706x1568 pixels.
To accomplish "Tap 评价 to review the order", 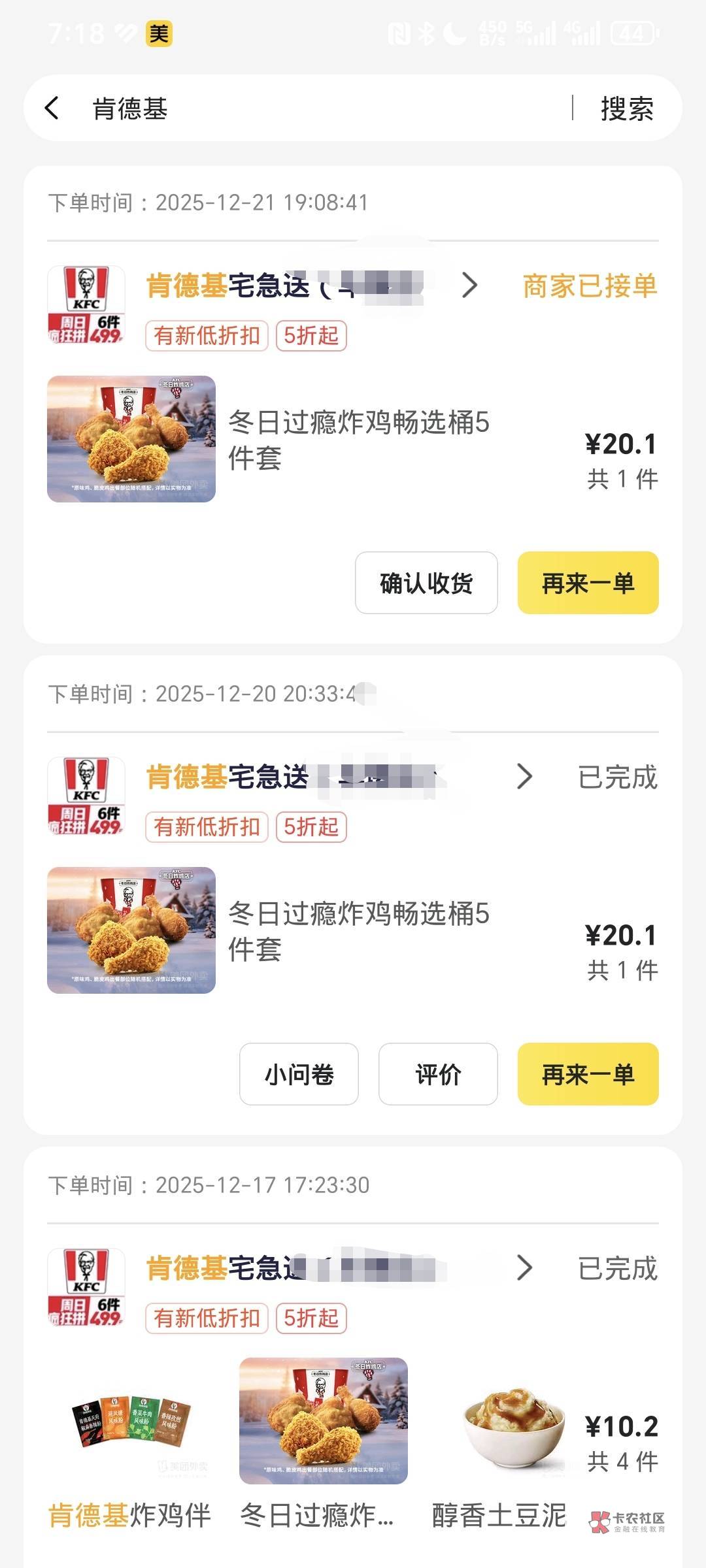I will pos(438,1074).
